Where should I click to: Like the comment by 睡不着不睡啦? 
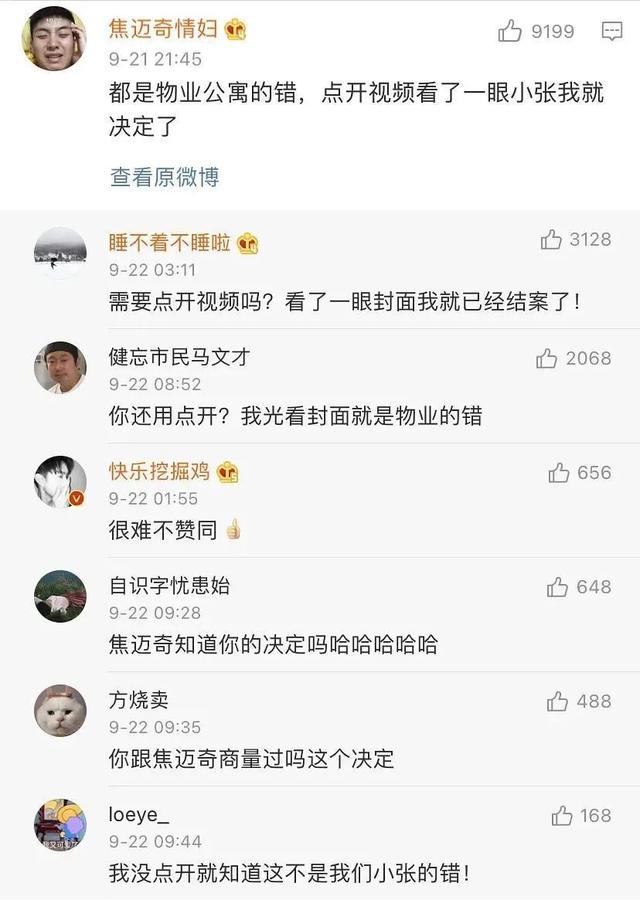point(551,240)
